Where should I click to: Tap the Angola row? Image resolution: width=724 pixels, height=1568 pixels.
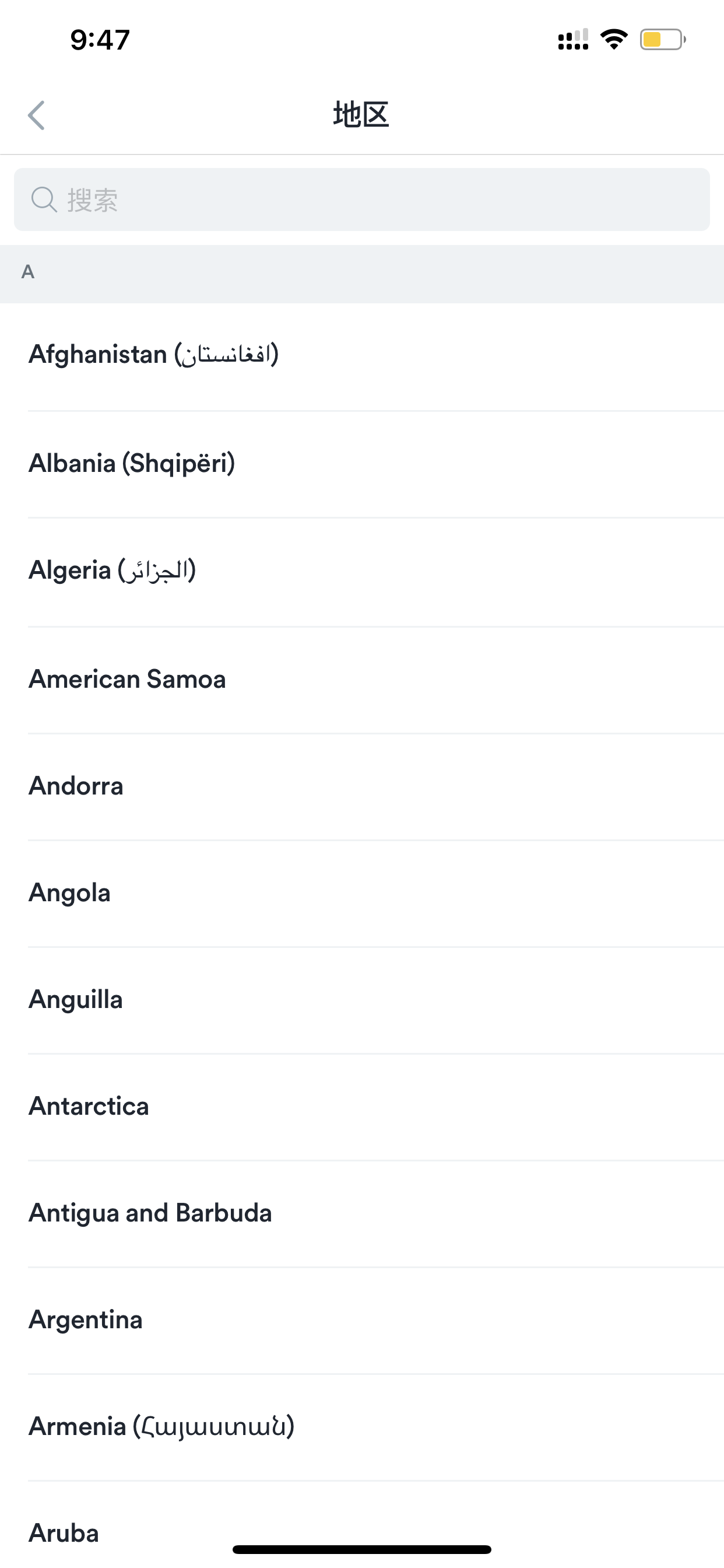[x=362, y=894]
